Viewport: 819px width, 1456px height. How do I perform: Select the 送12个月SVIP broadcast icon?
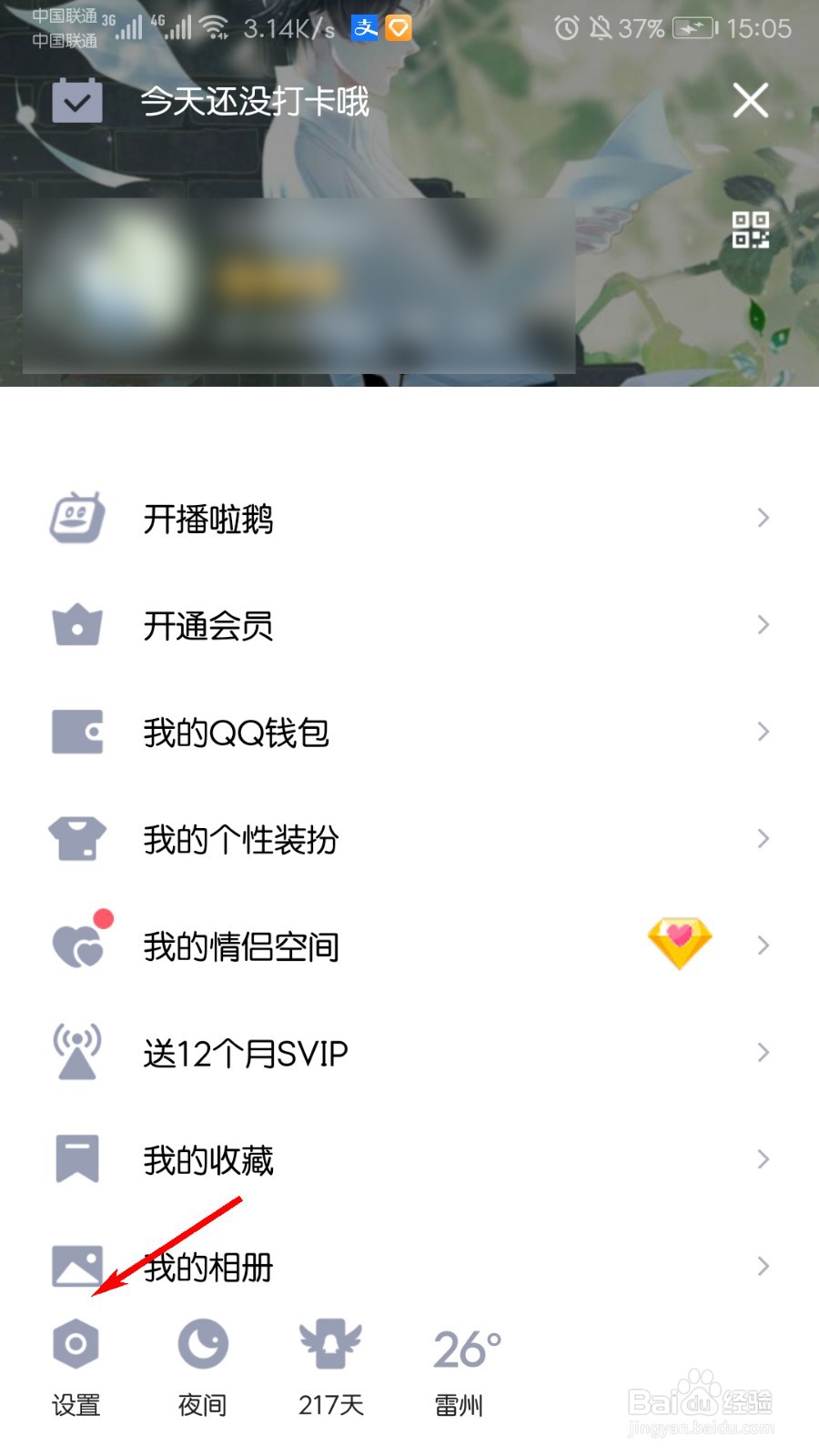coord(76,1052)
